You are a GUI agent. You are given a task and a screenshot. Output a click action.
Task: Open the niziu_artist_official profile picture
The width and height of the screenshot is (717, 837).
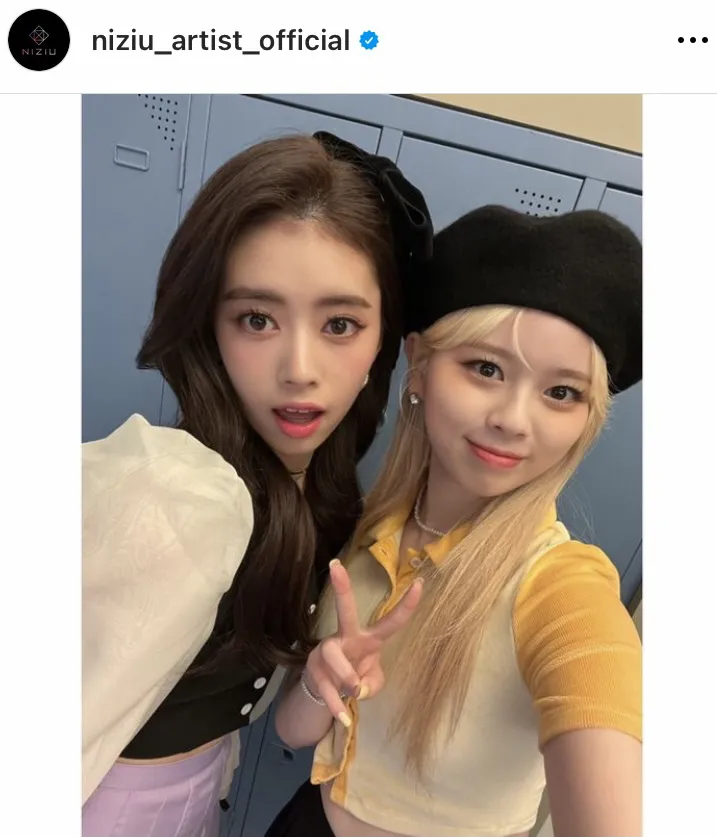pyautogui.click(x=39, y=40)
